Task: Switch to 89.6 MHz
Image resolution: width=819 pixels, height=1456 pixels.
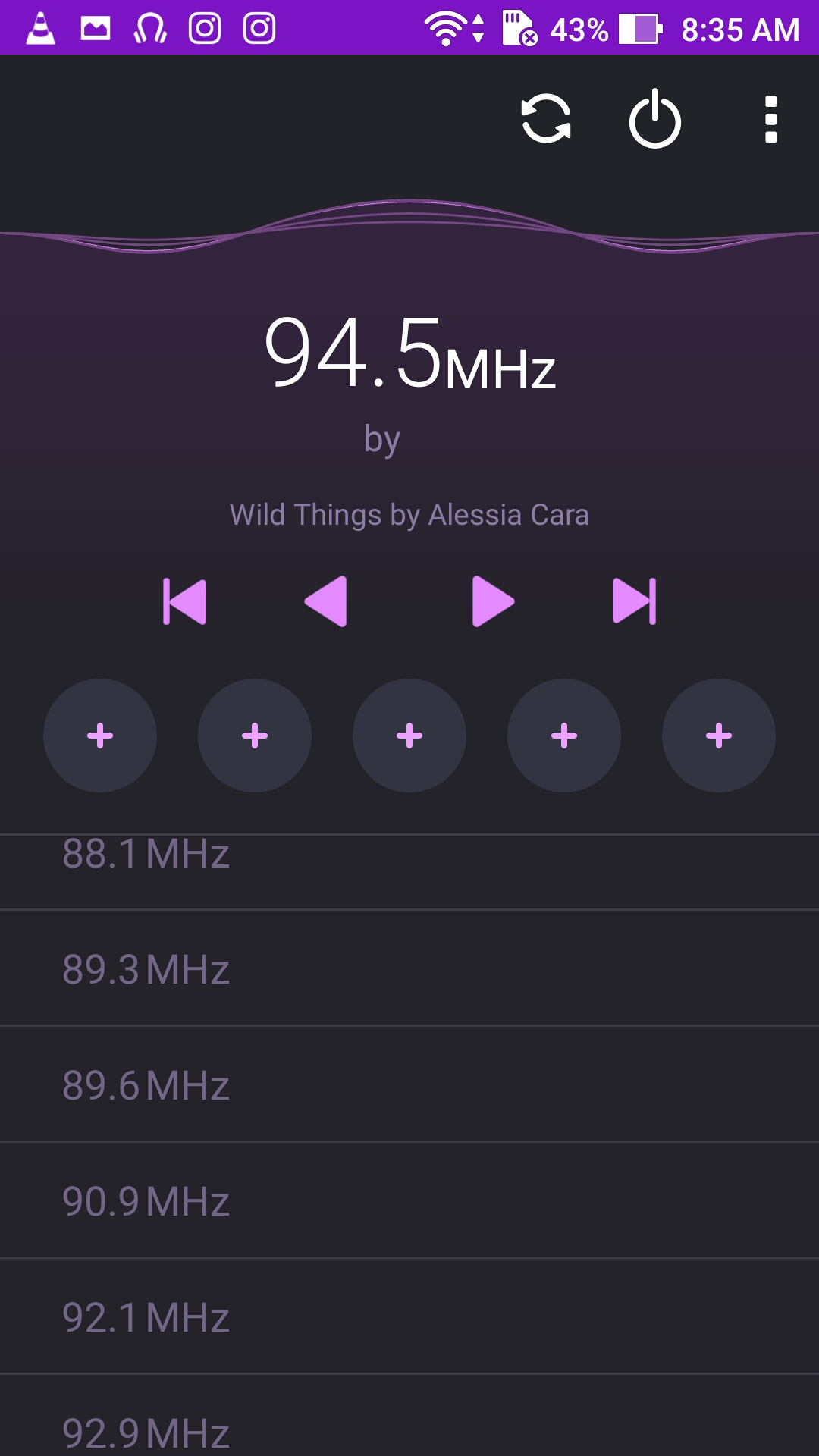Action: point(409,1084)
